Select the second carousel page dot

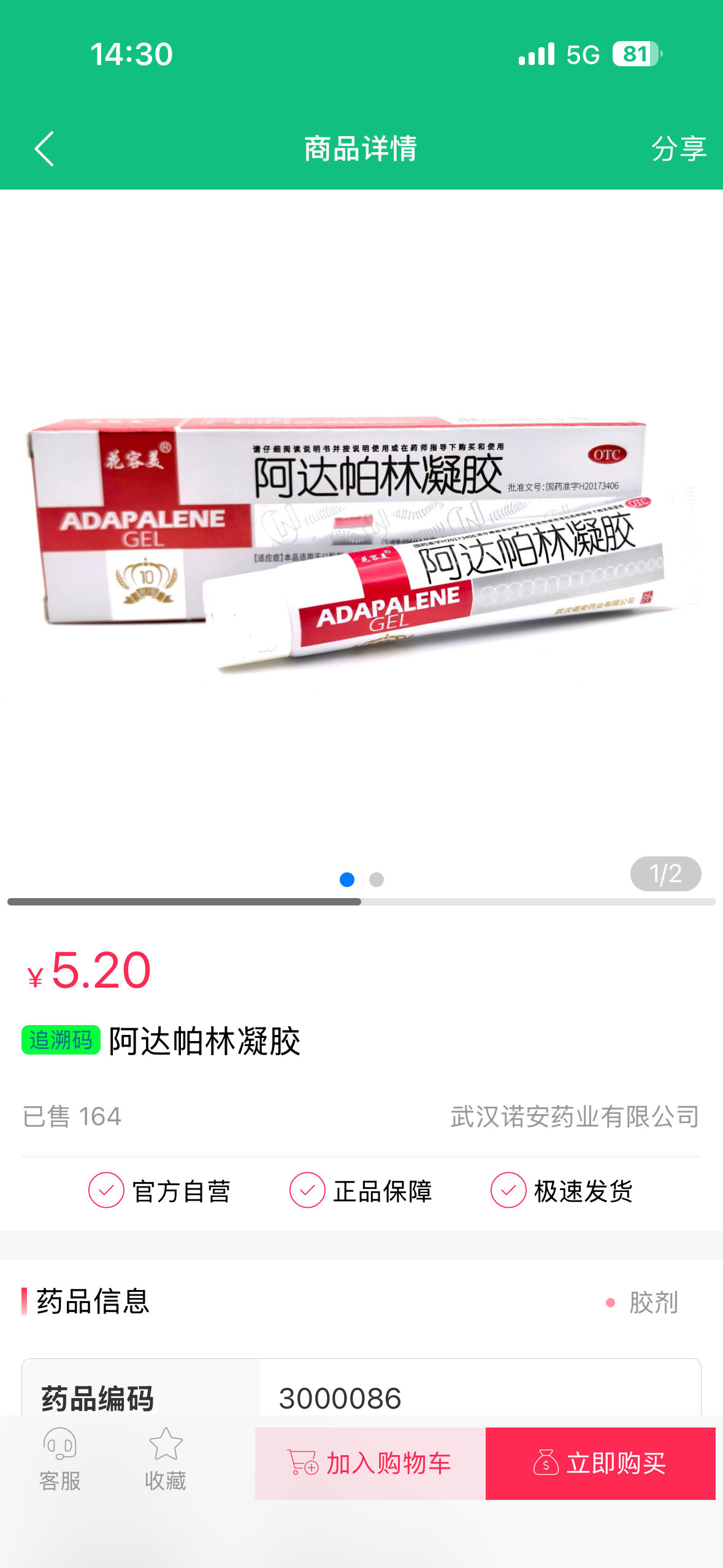pyautogui.click(x=378, y=880)
